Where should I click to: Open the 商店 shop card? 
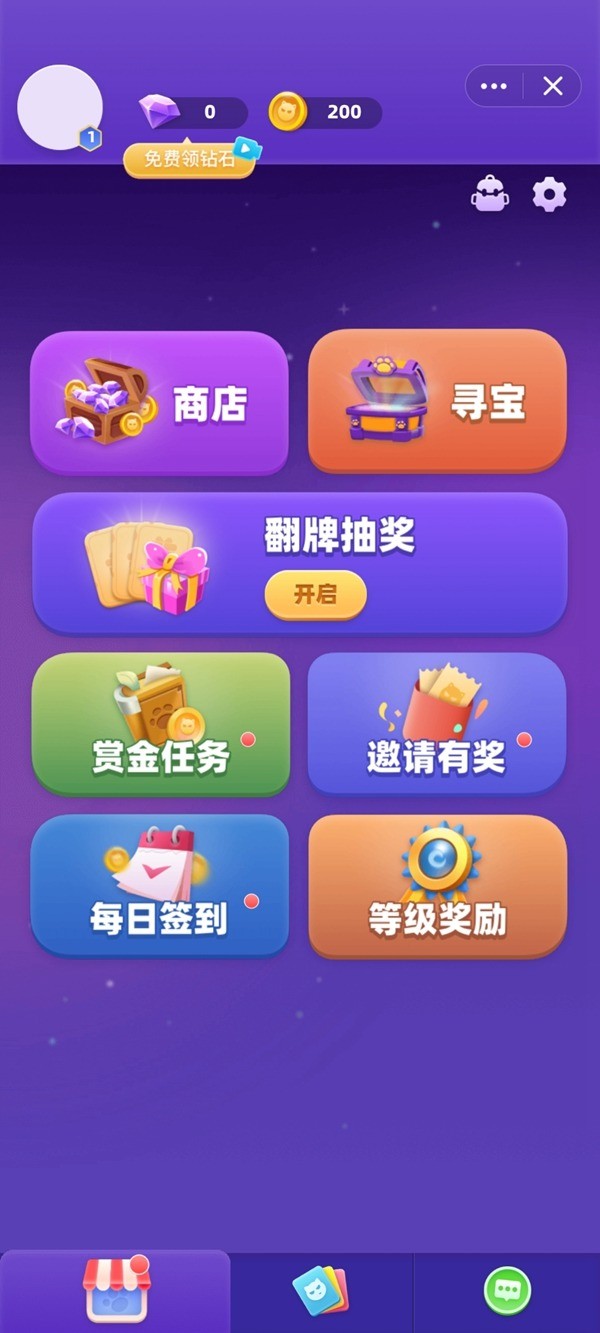(x=160, y=402)
